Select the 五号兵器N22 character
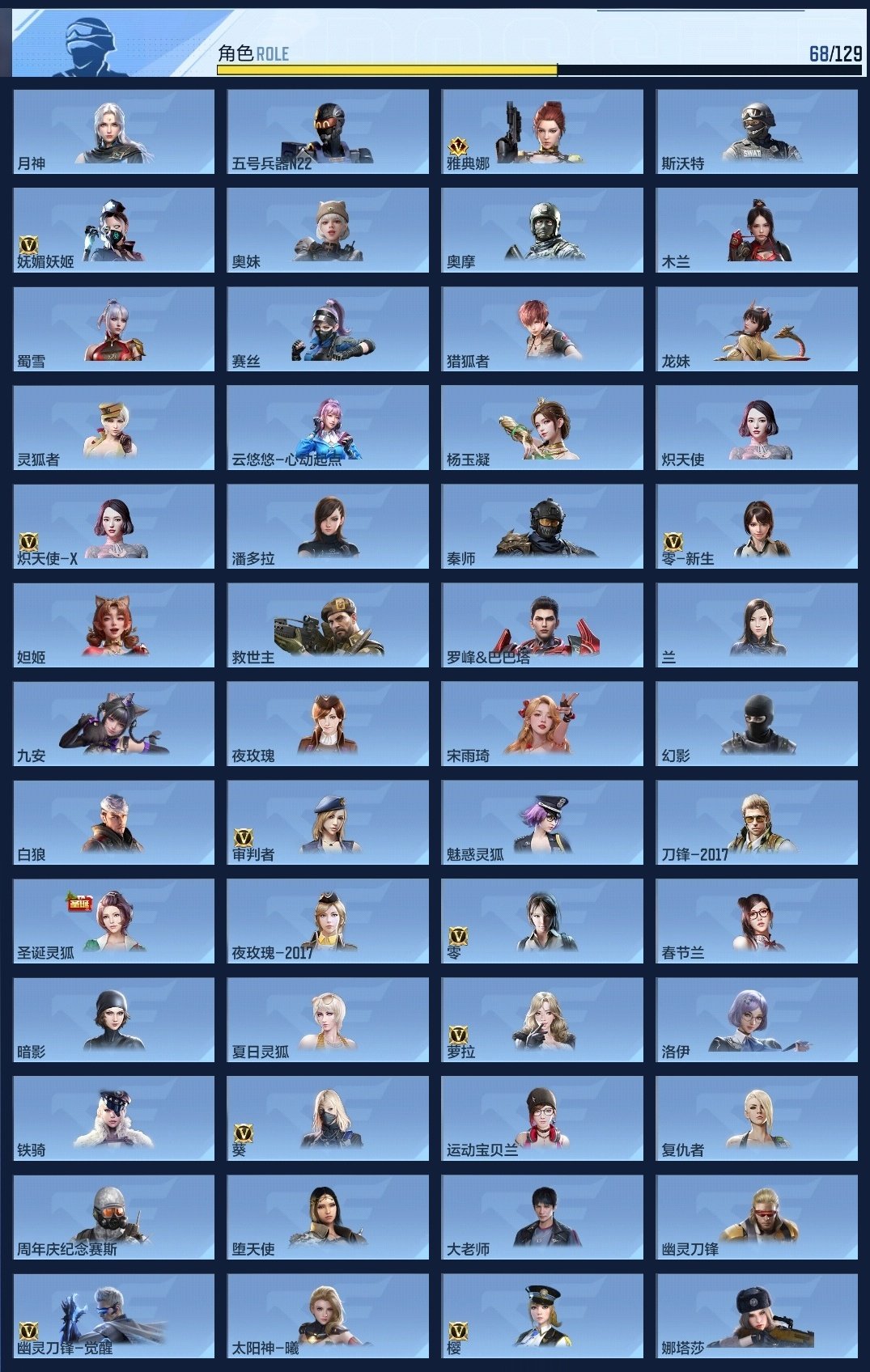This screenshot has height=1372, width=870. [328, 132]
